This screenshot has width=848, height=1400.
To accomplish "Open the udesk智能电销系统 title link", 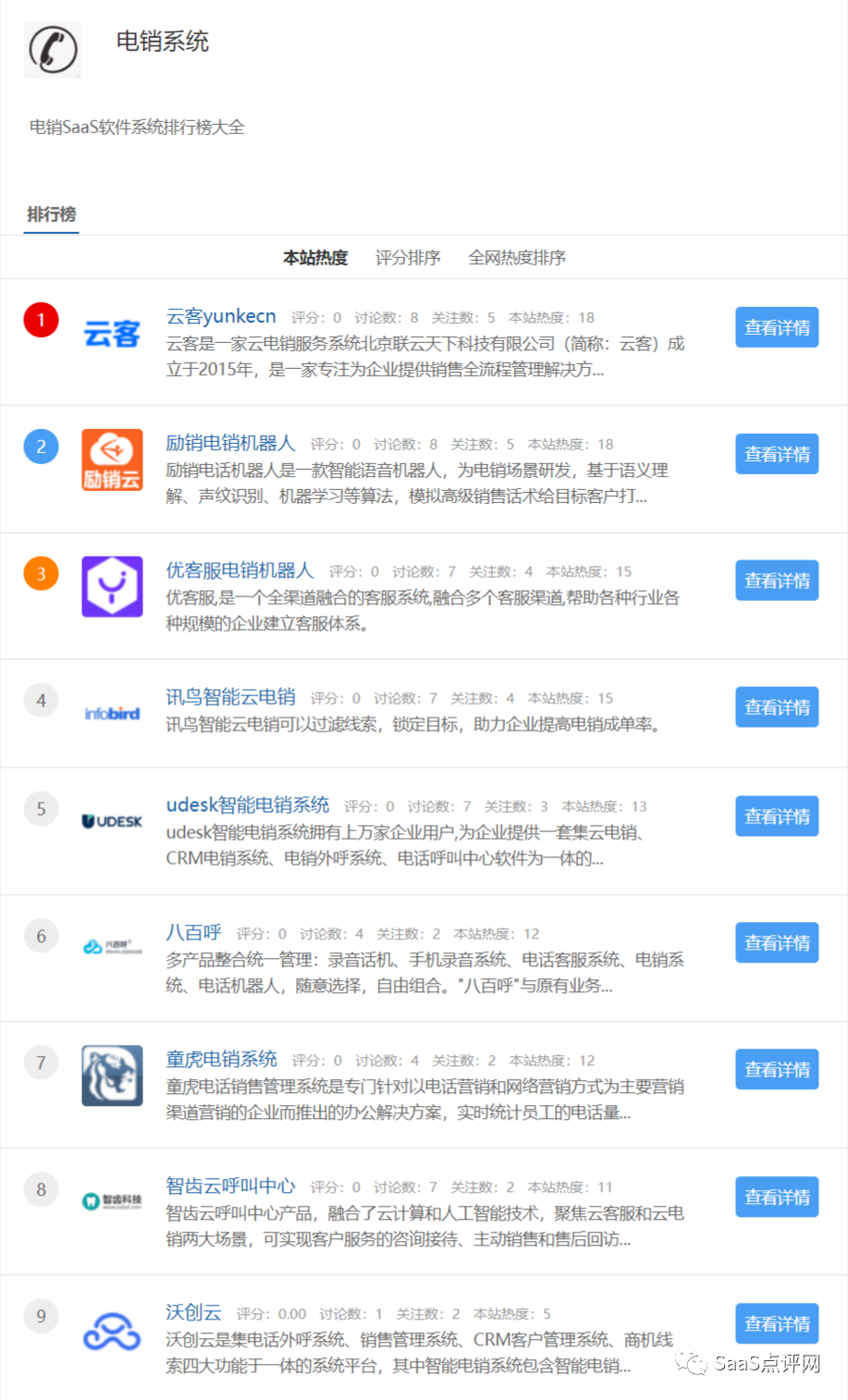I will (x=248, y=805).
